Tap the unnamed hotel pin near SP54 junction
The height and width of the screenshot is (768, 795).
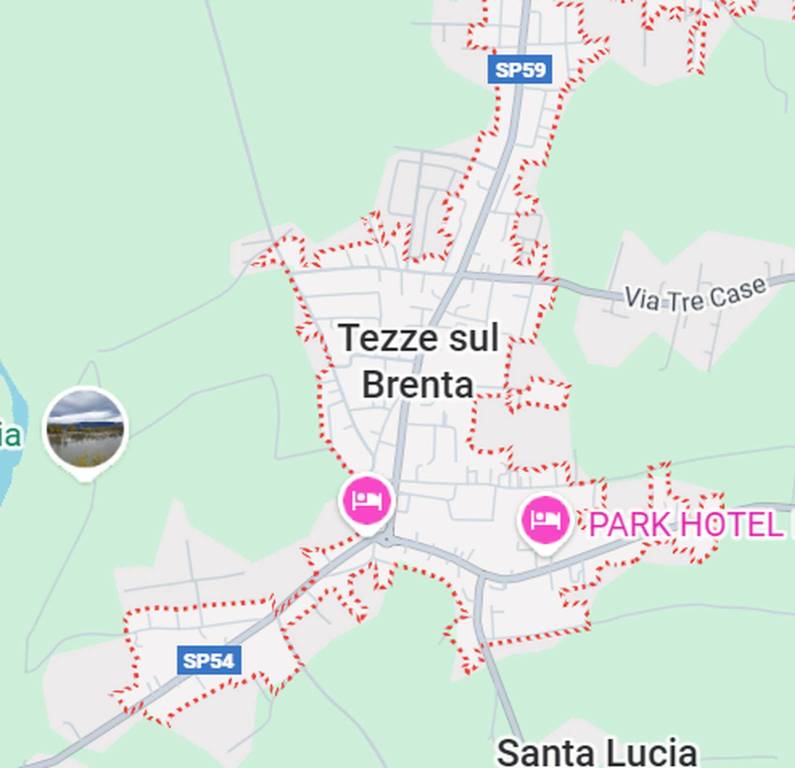[x=366, y=499]
